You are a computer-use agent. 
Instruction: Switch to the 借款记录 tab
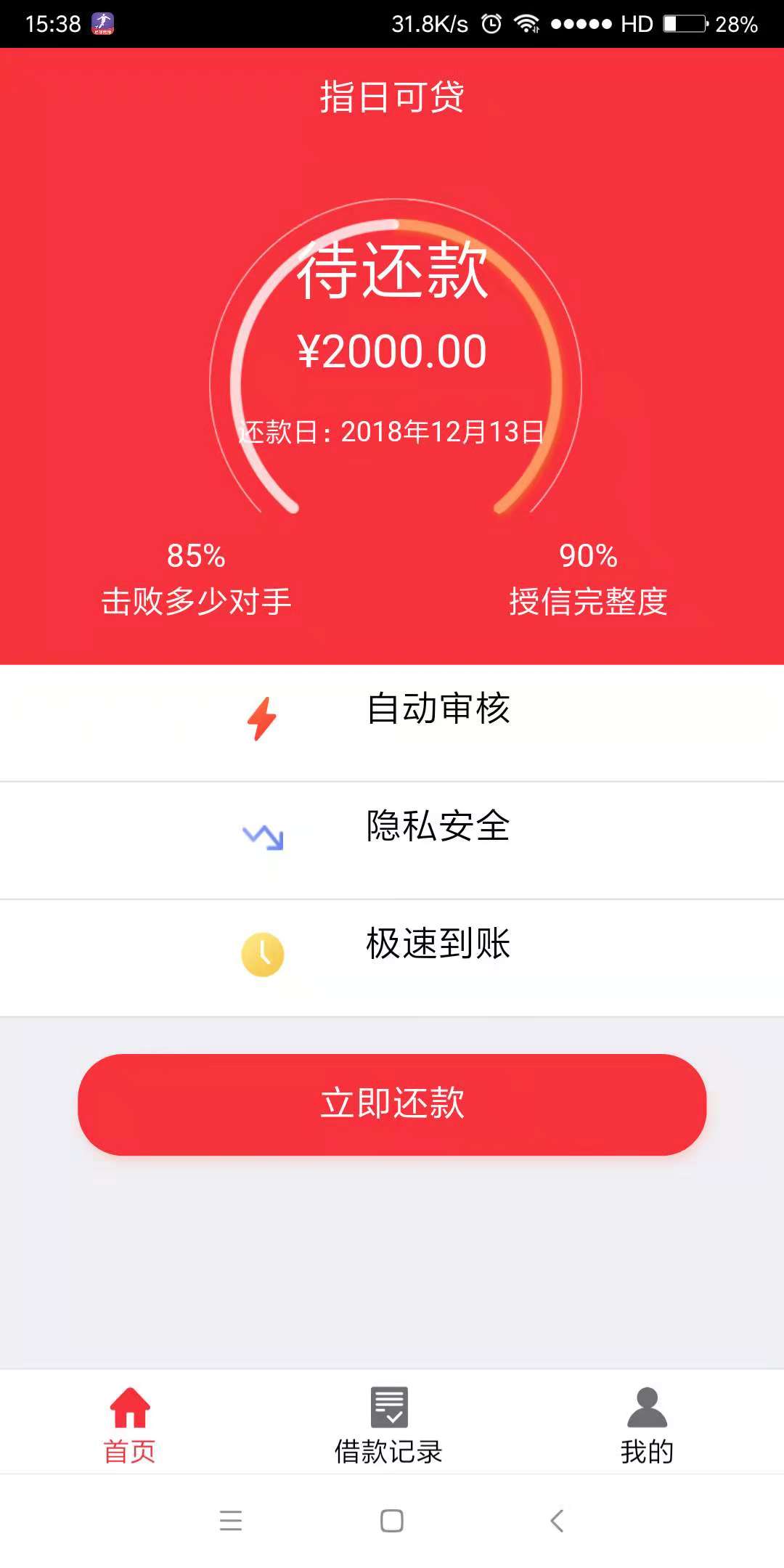[389, 1425]
